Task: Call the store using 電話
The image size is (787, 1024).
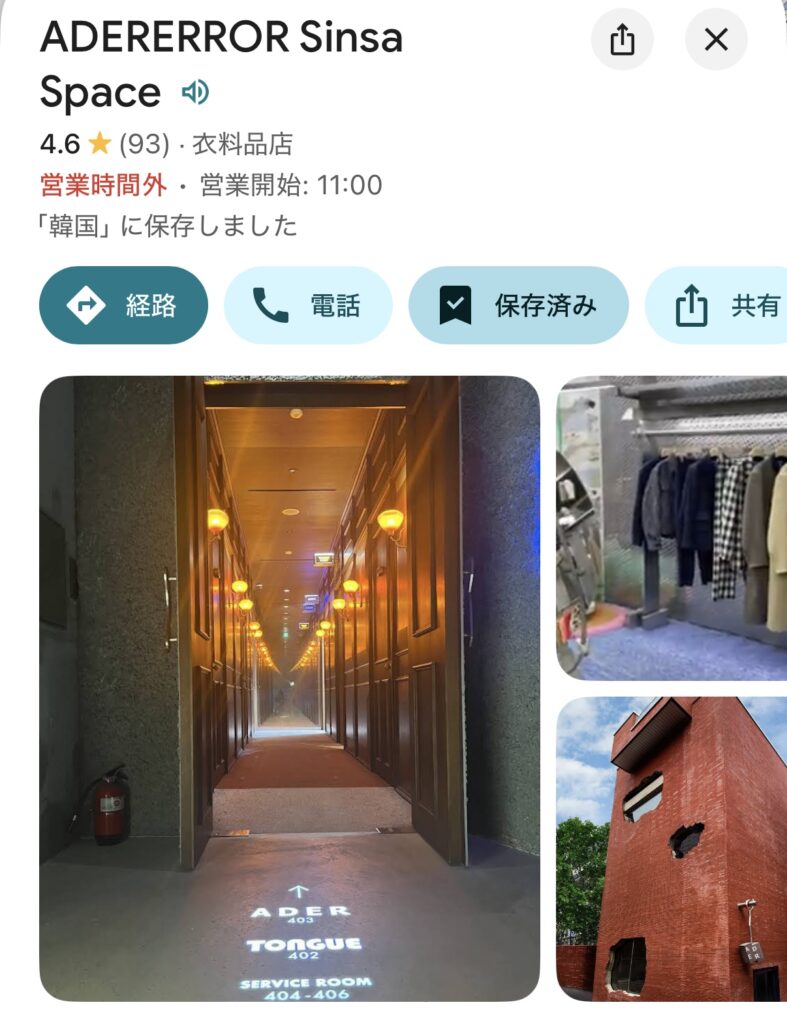Action: click(307, 305)
